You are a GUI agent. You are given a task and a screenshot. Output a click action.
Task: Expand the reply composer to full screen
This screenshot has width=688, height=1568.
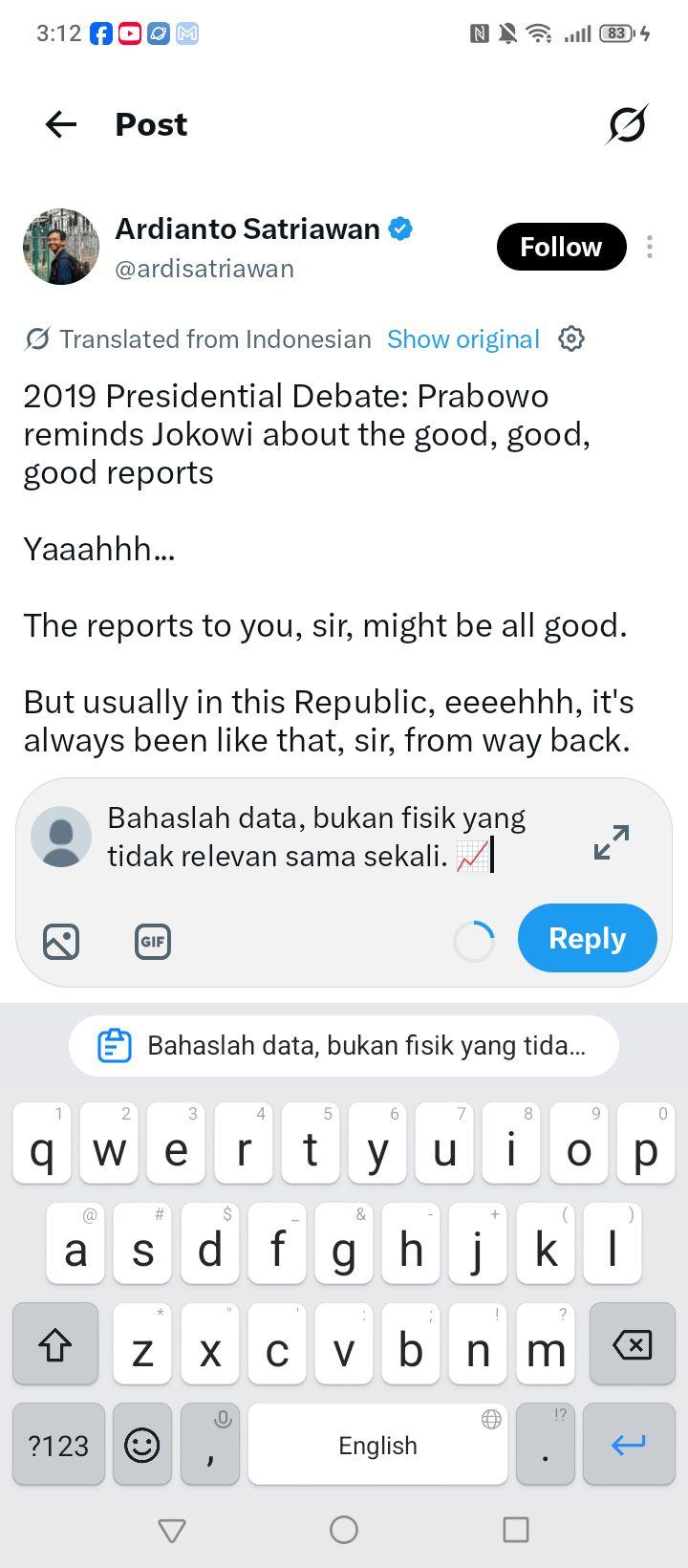[612, 841]
